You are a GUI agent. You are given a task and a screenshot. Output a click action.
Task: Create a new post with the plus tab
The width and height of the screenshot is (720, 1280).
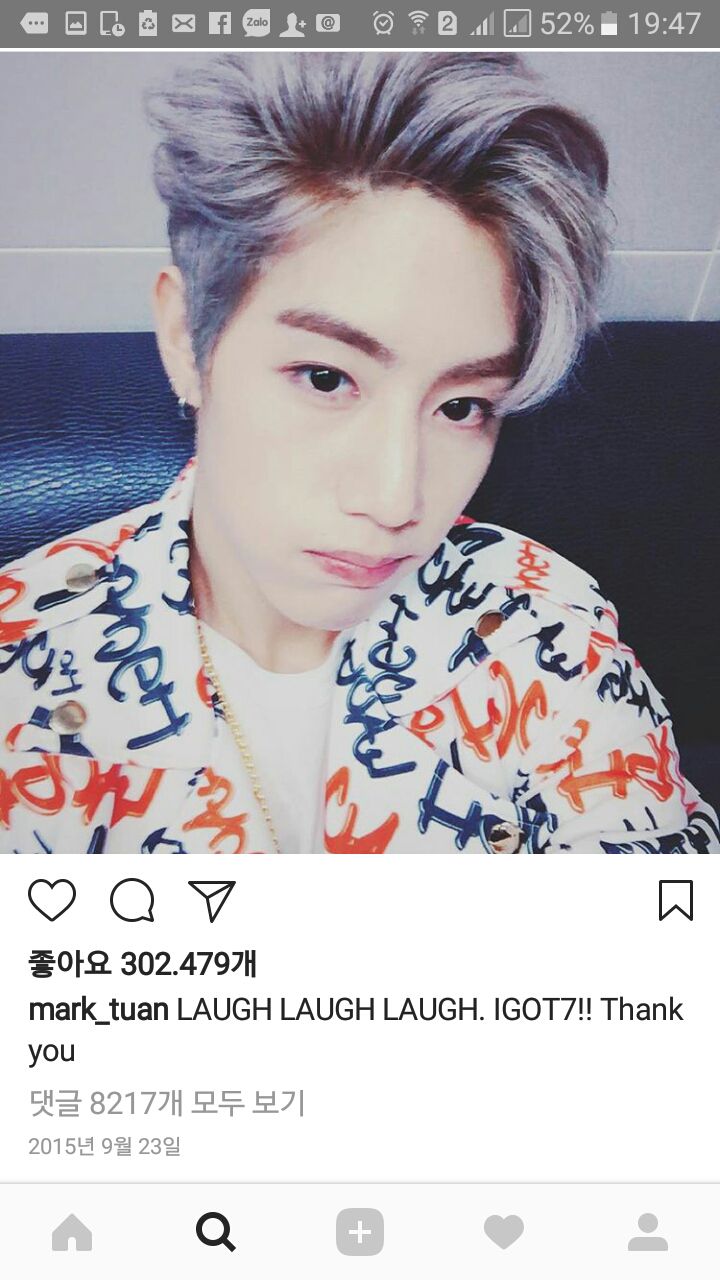(360, 1232)
